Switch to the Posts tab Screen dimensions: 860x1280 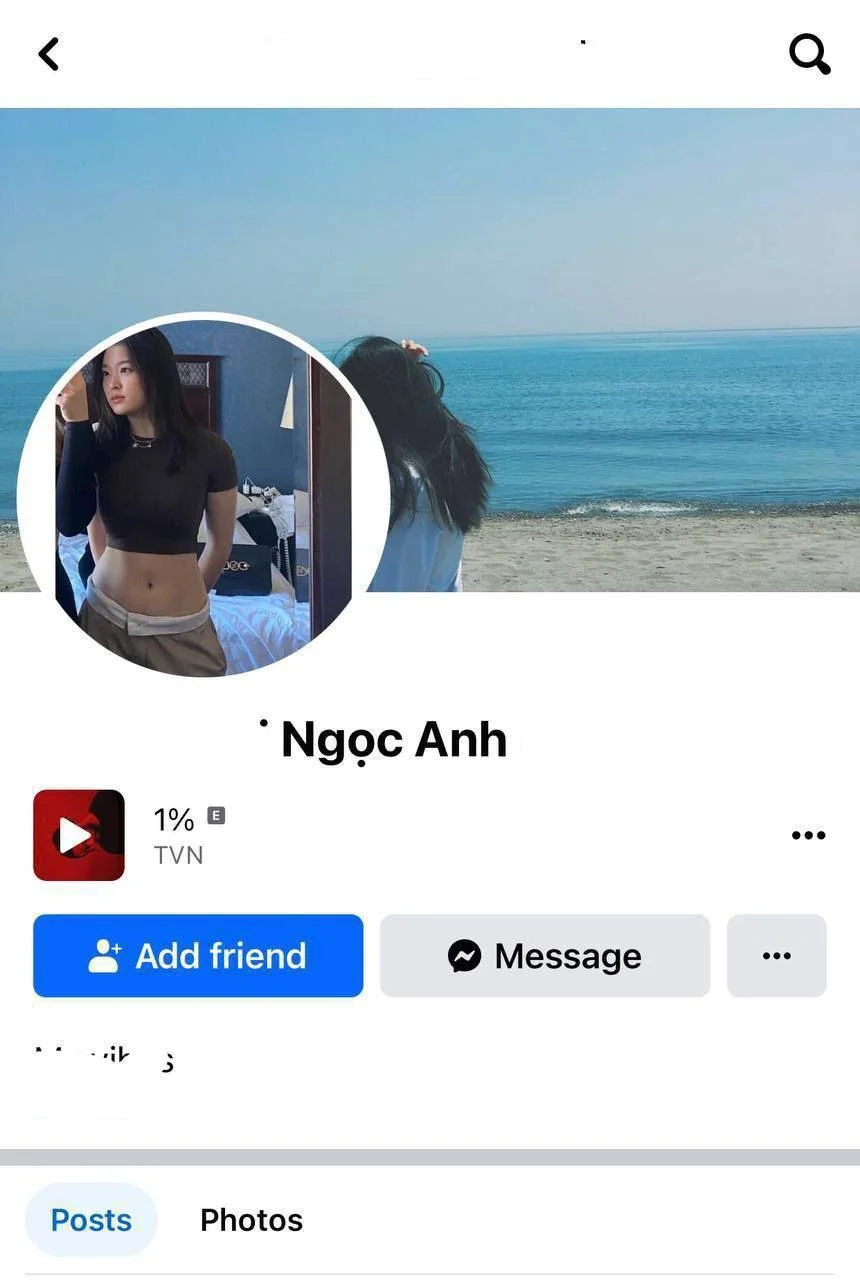(x=91, y=1220)
